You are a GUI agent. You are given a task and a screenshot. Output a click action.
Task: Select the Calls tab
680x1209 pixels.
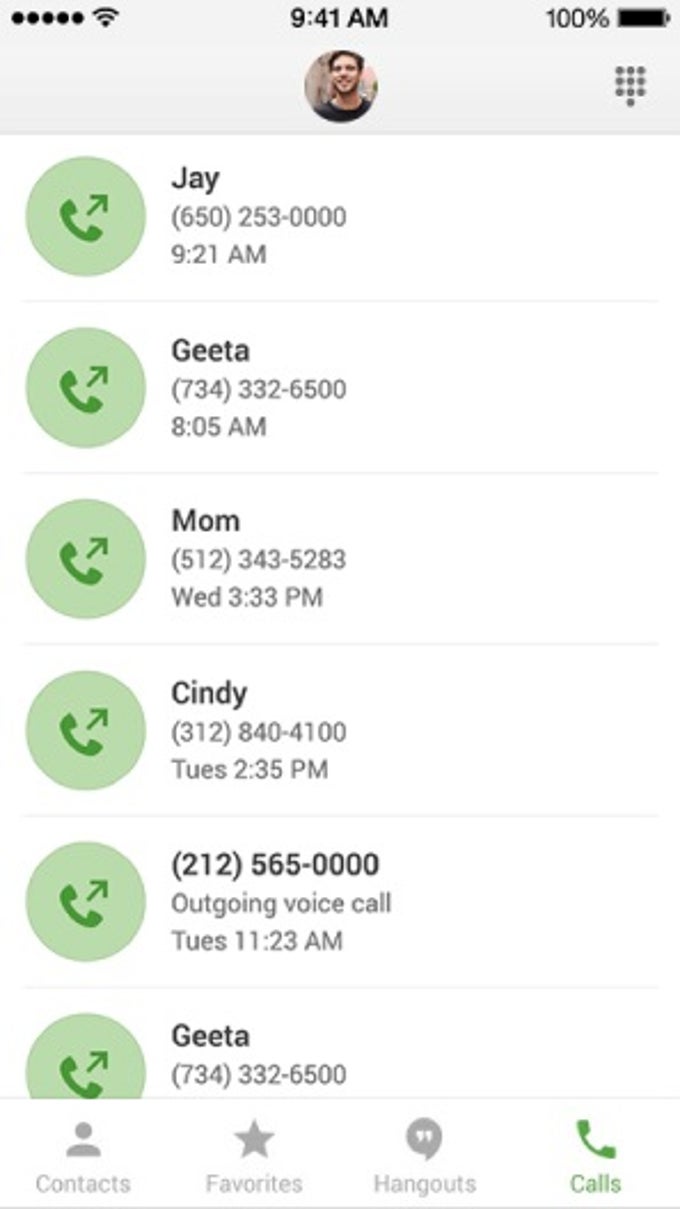[596, 1157]
